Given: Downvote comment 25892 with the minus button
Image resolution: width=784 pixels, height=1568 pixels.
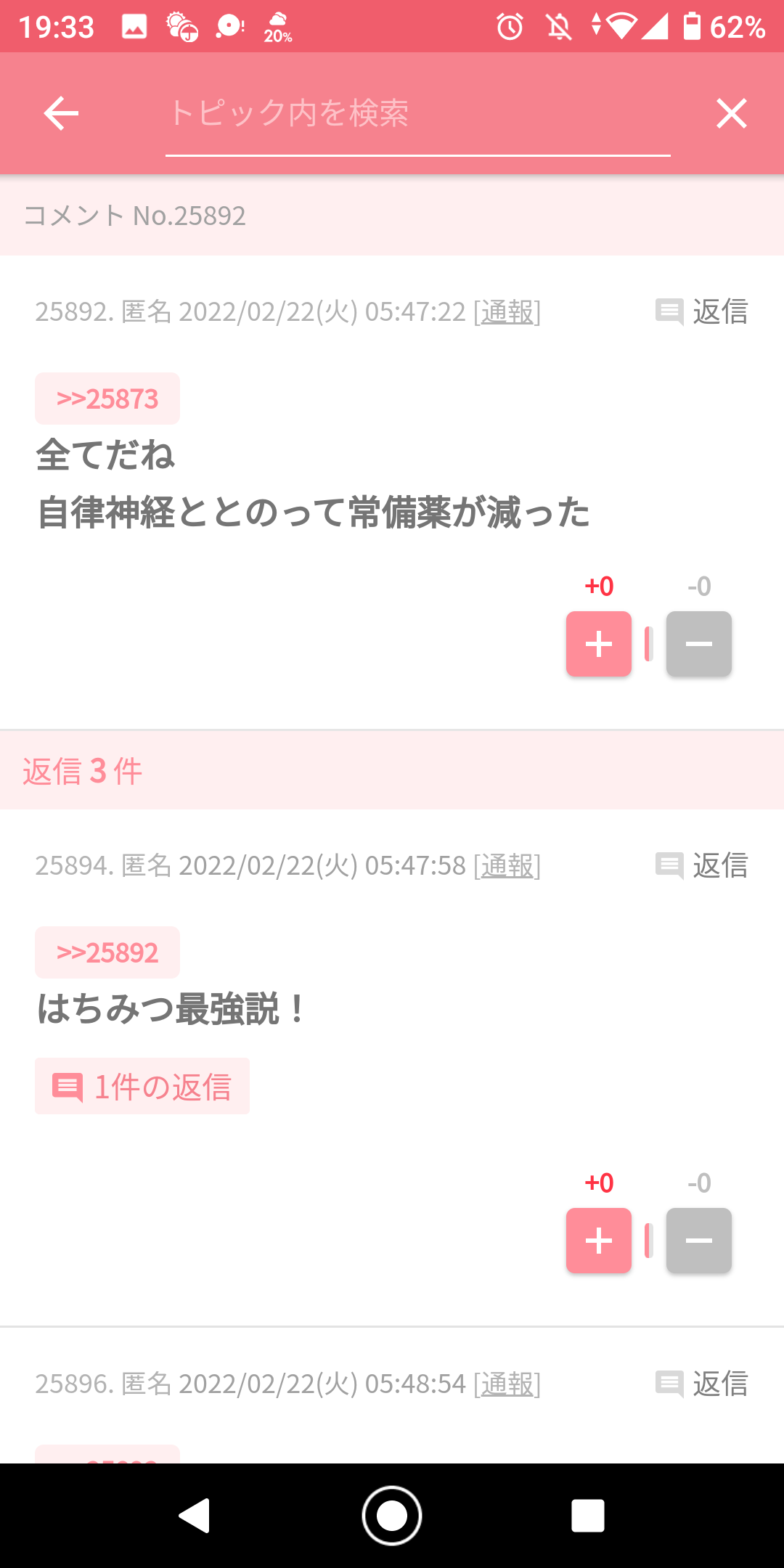Looking at the screenshot, I should tap(699, 644).
